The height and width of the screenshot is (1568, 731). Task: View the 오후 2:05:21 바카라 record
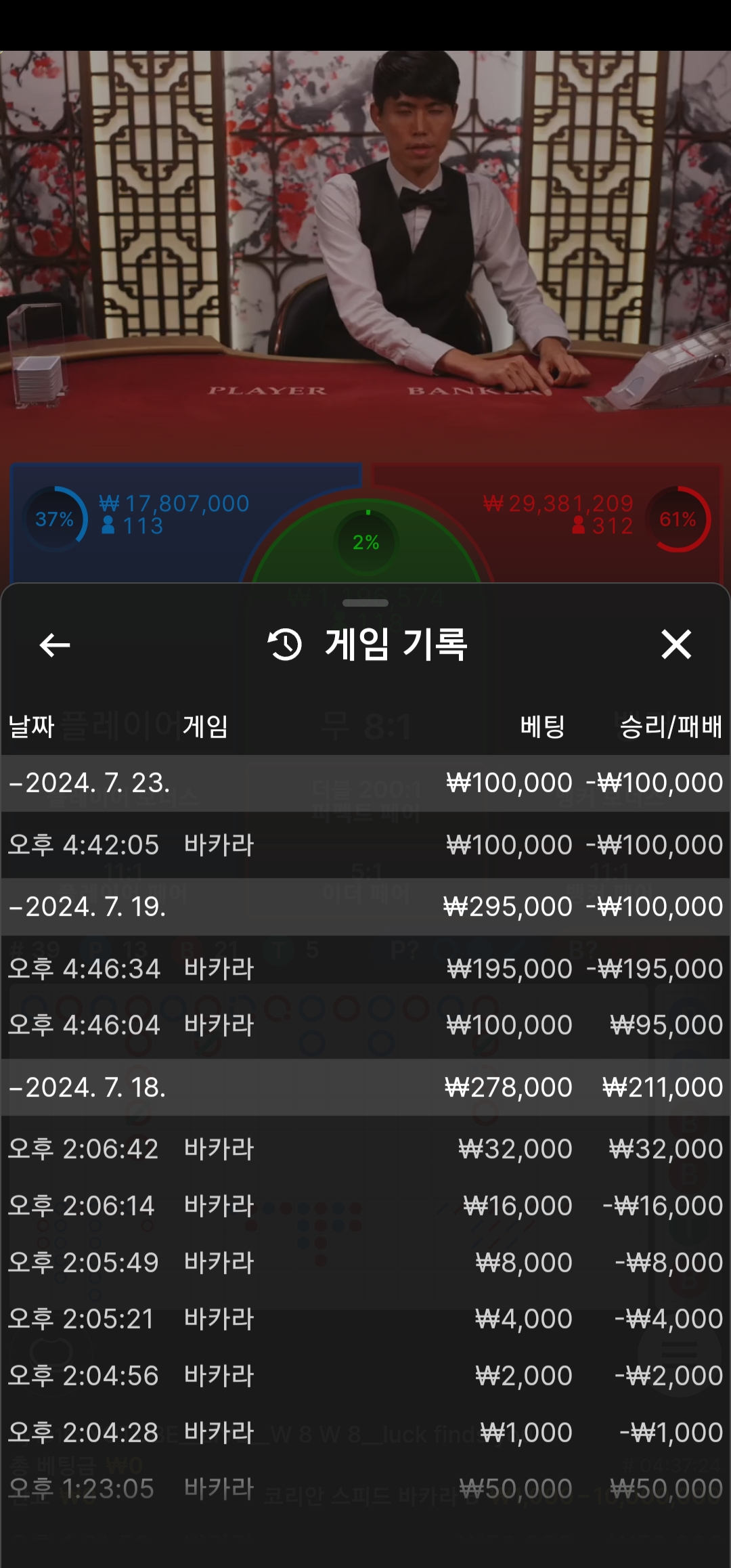[x=365, y=1319]
